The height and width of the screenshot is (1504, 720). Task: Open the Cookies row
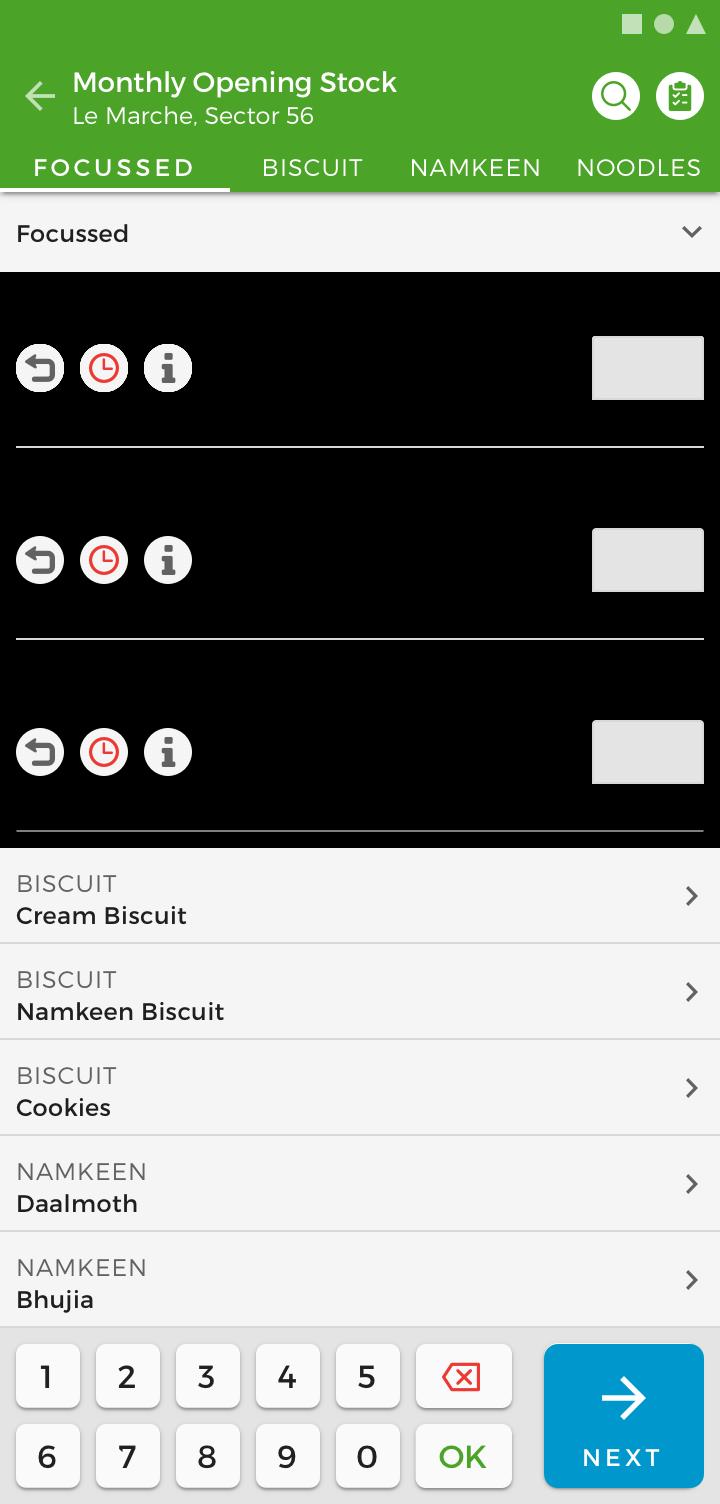(x=360, y=1088)
